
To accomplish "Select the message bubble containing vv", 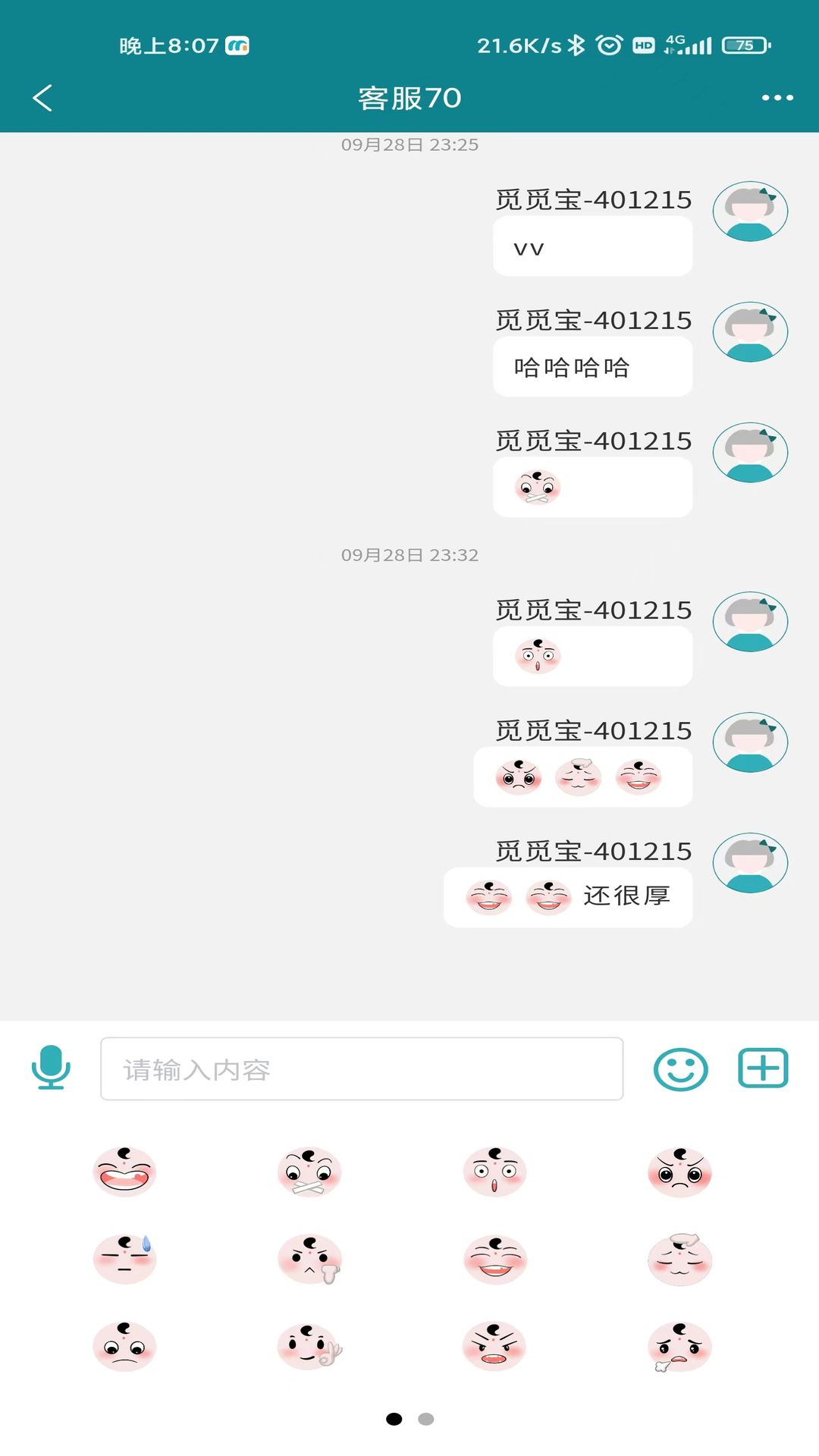I will coord(592,246).
